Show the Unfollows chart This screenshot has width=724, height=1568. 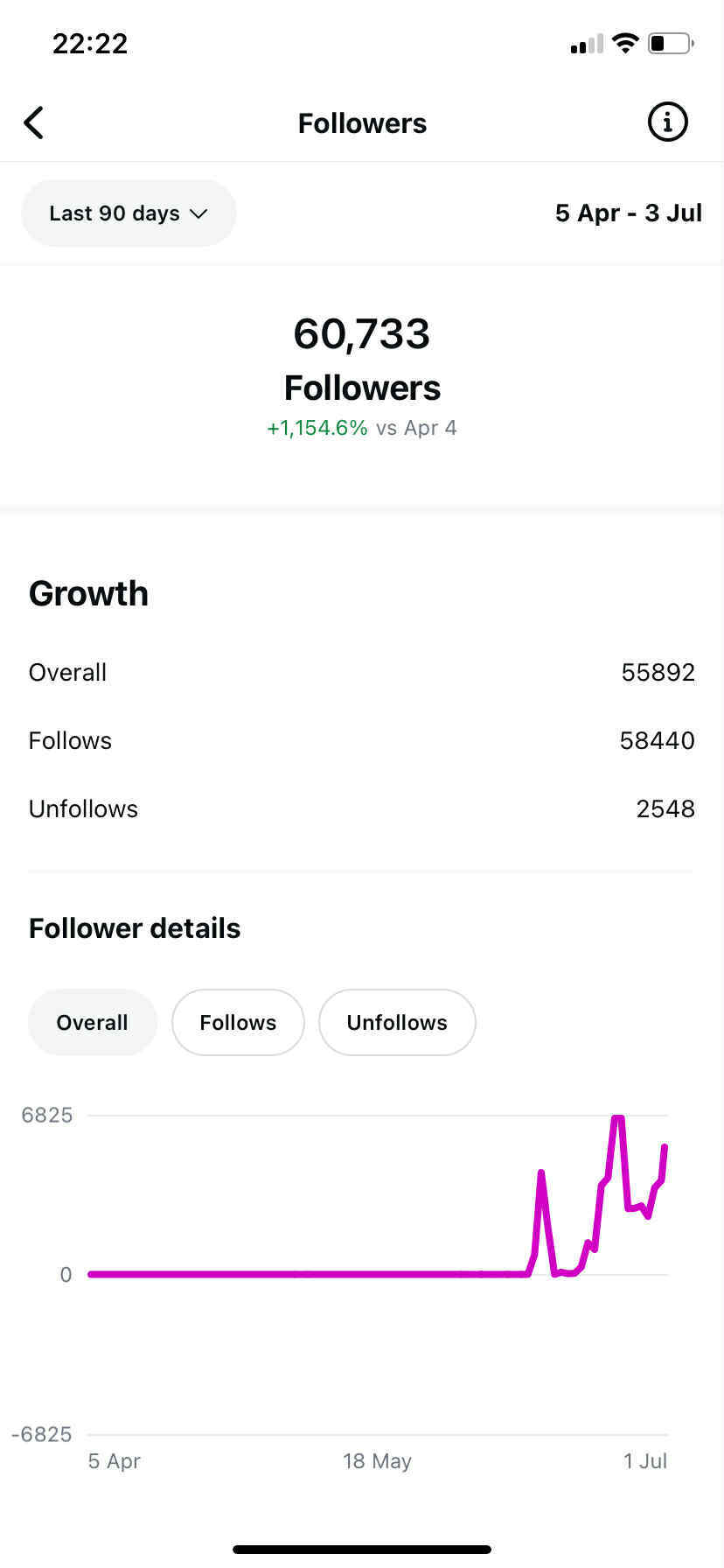[397, 1022]
